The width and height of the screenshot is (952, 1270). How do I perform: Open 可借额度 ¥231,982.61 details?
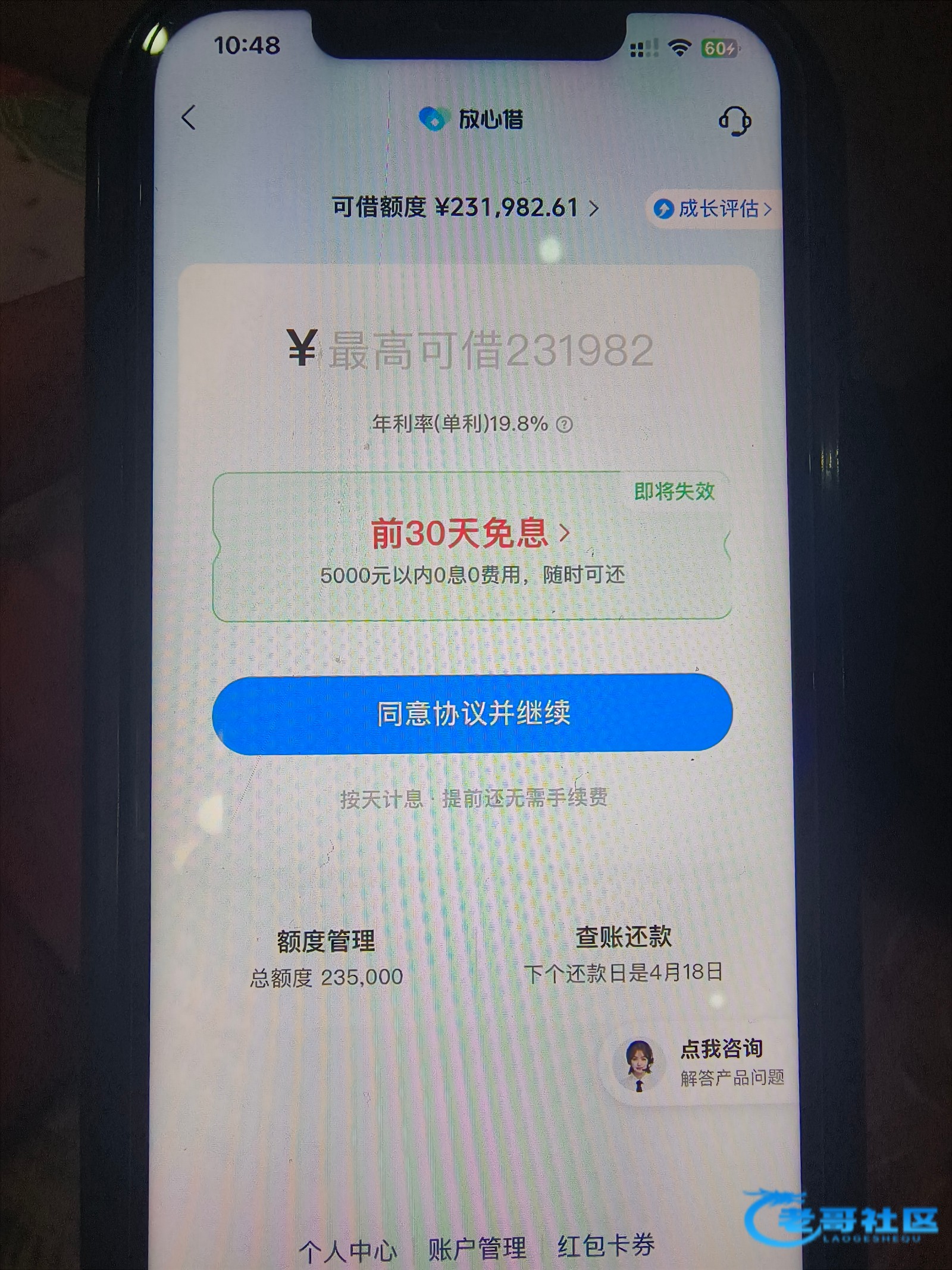pos(465,208)
